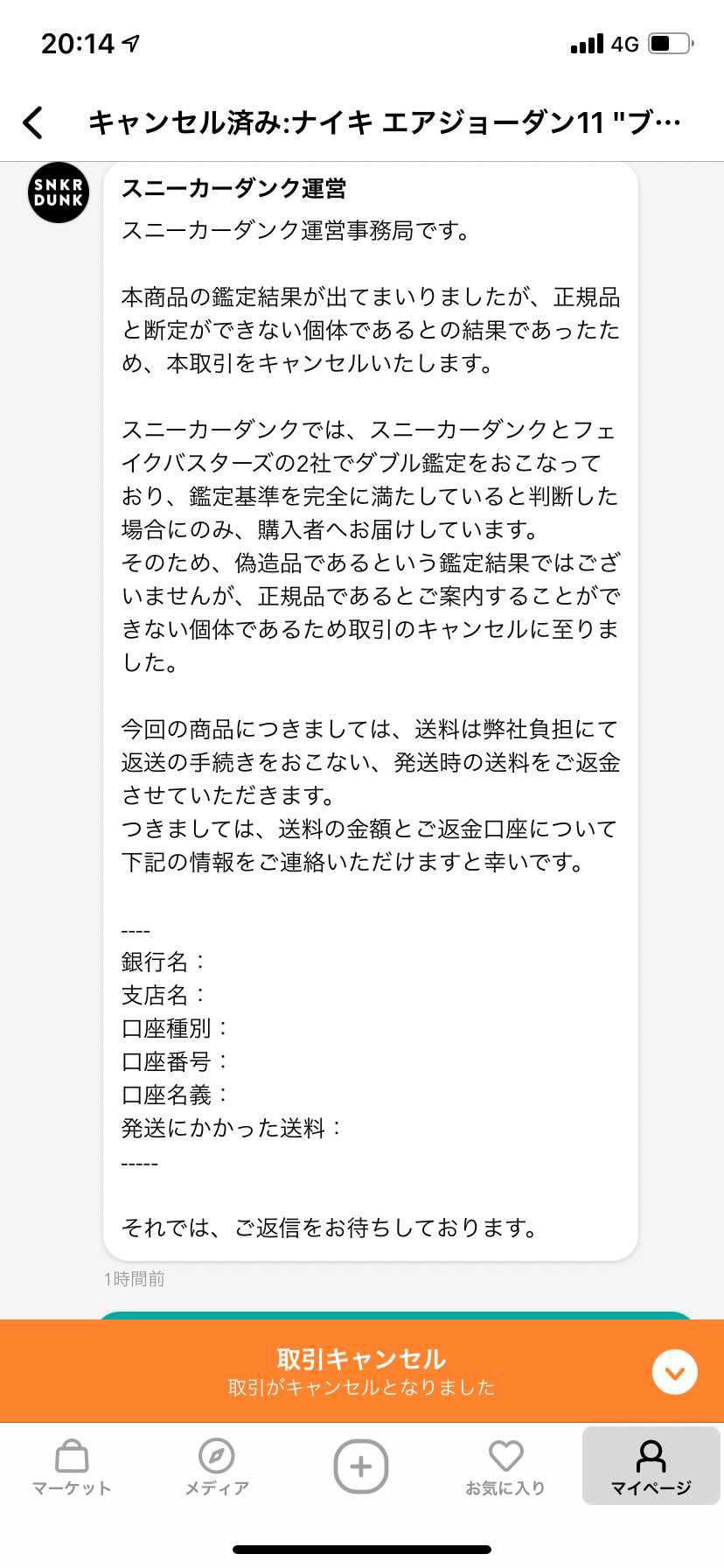Select the メディア compass icon
724x1568 pixels.
point(216,1457)
